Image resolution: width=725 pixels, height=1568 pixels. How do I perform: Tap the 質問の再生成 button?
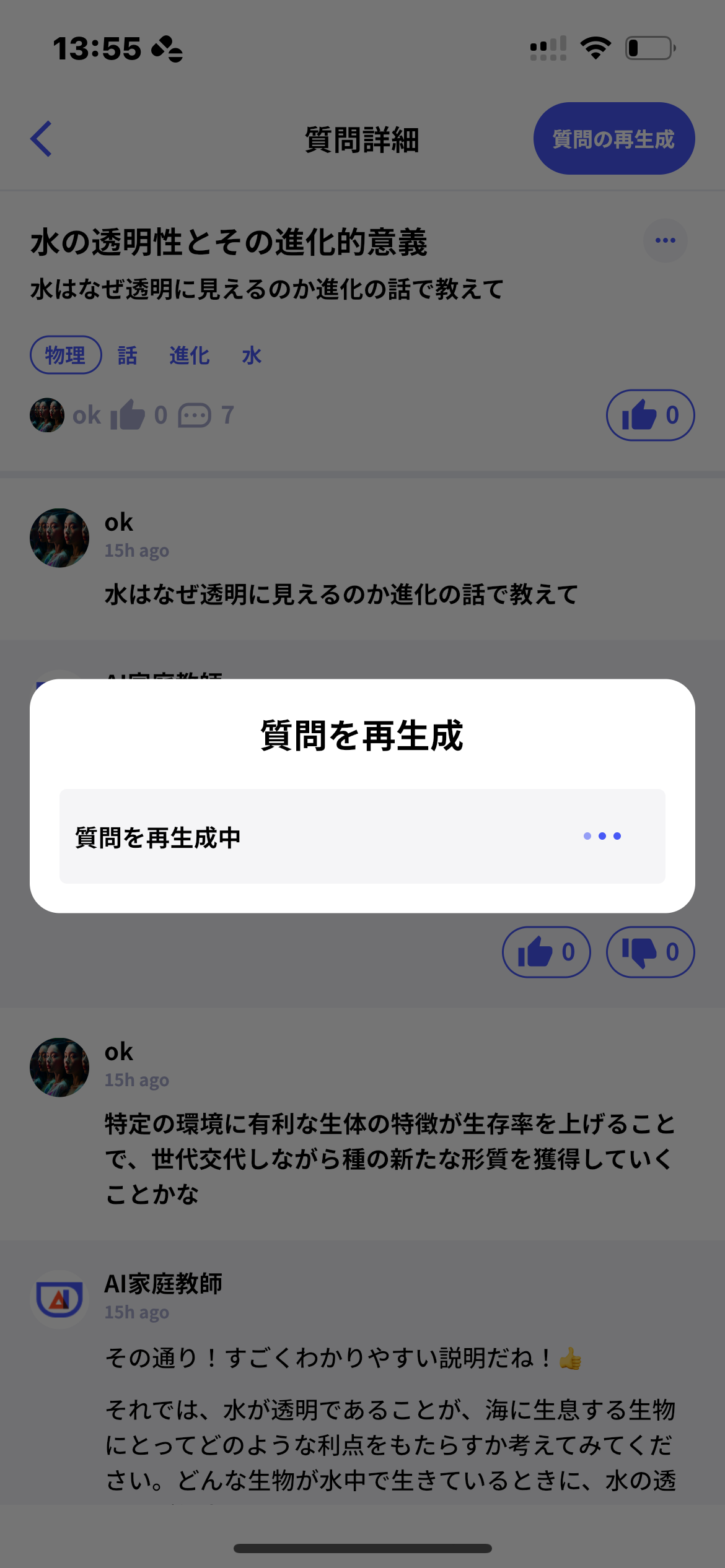coord(613,139)
